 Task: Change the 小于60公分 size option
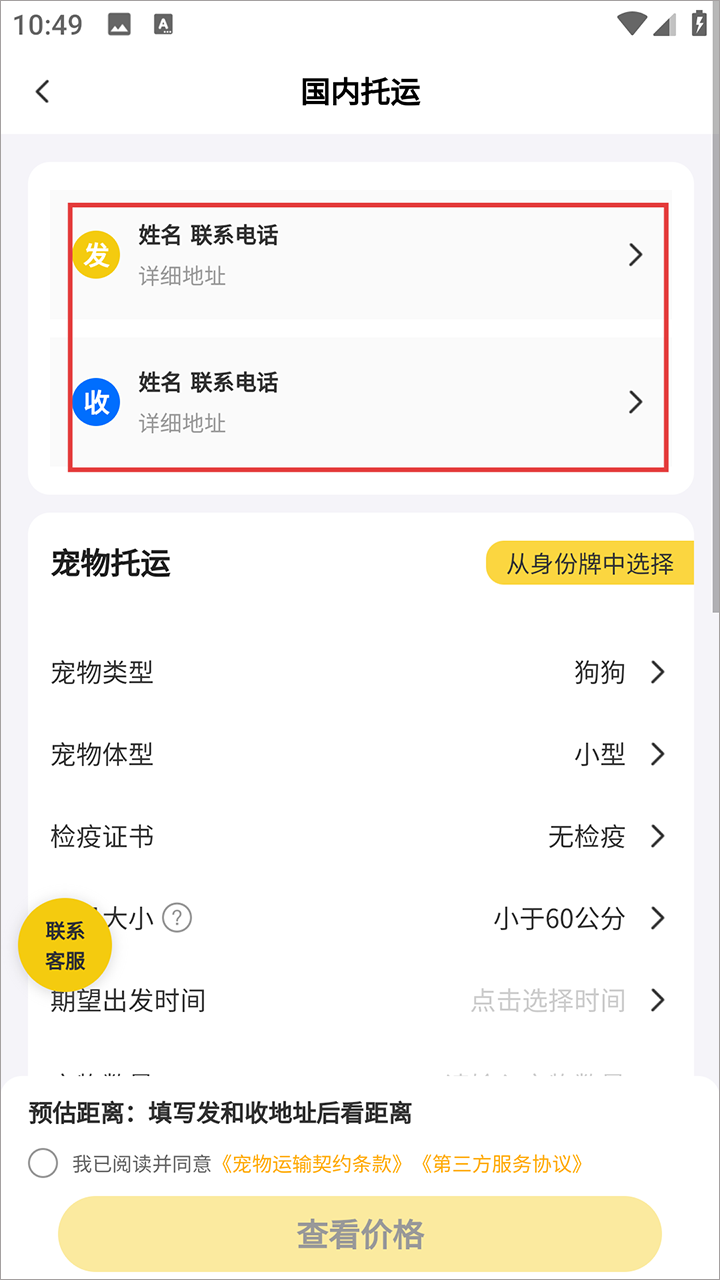coord(578,918)
